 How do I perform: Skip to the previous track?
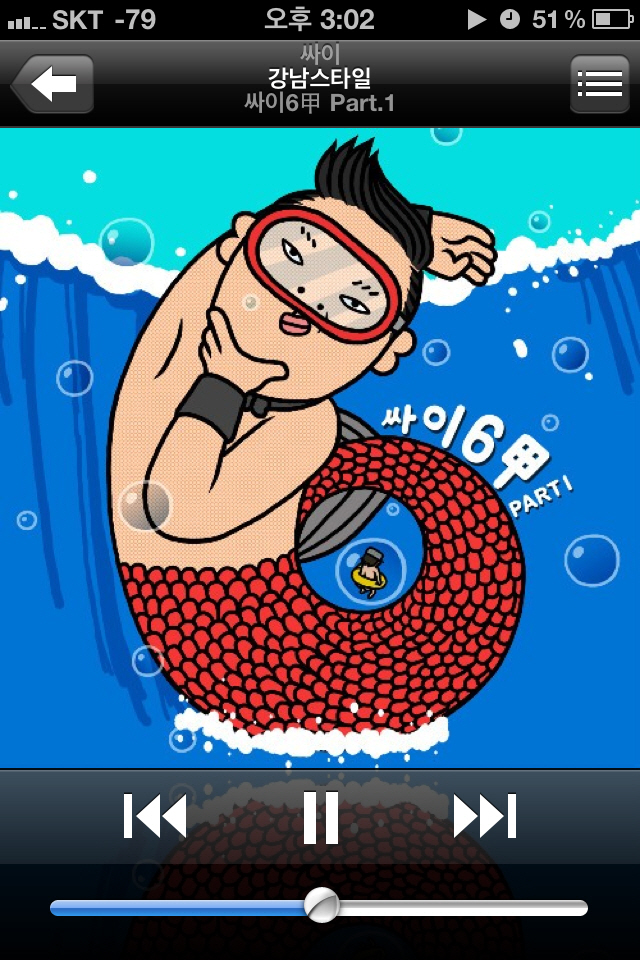tap(155, 816)
